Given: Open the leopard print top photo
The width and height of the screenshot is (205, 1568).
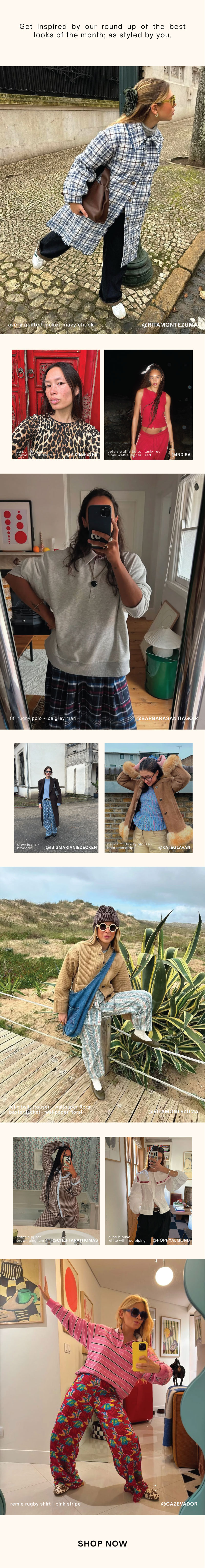Looking at the screenshot, I should [56, 404].
